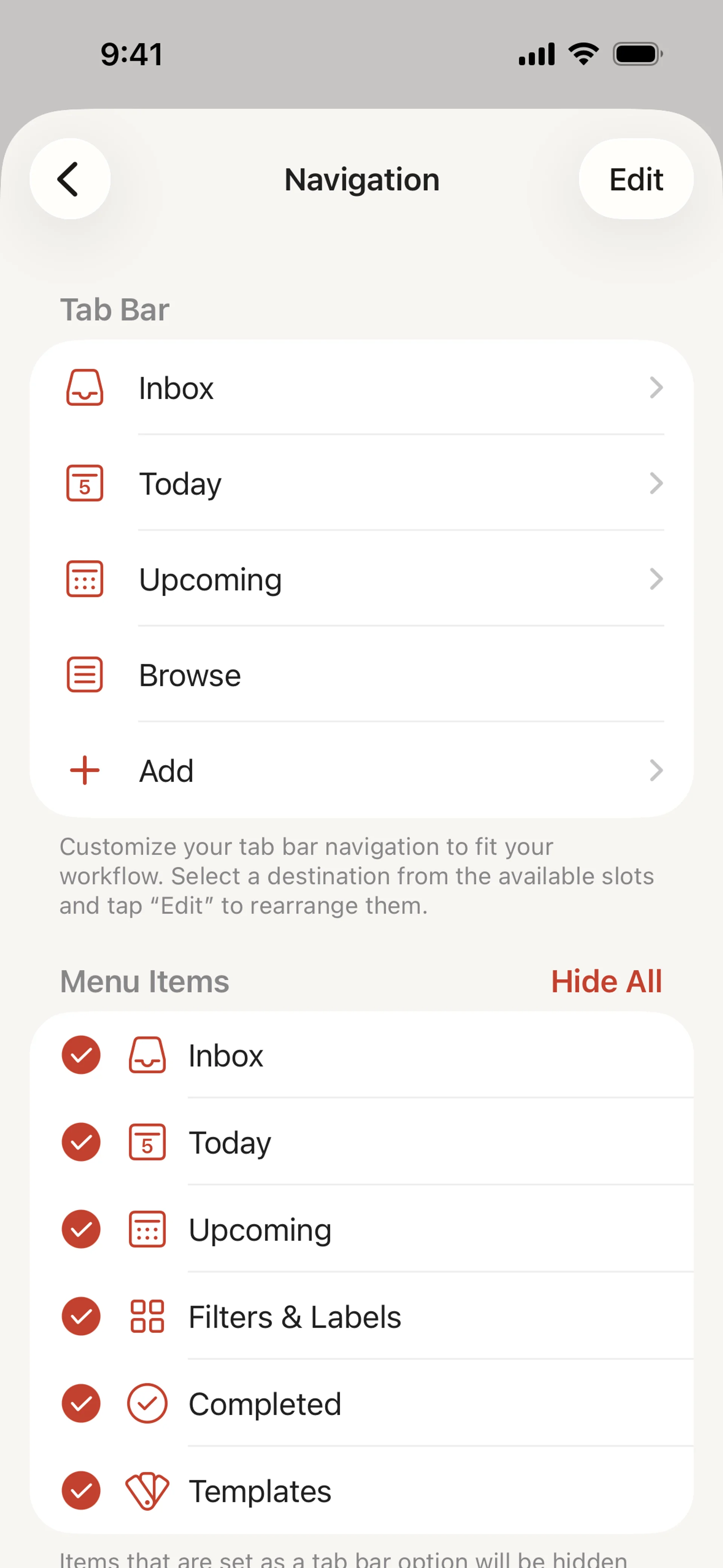Open the Inbox tab bar slot

[361, 388]
